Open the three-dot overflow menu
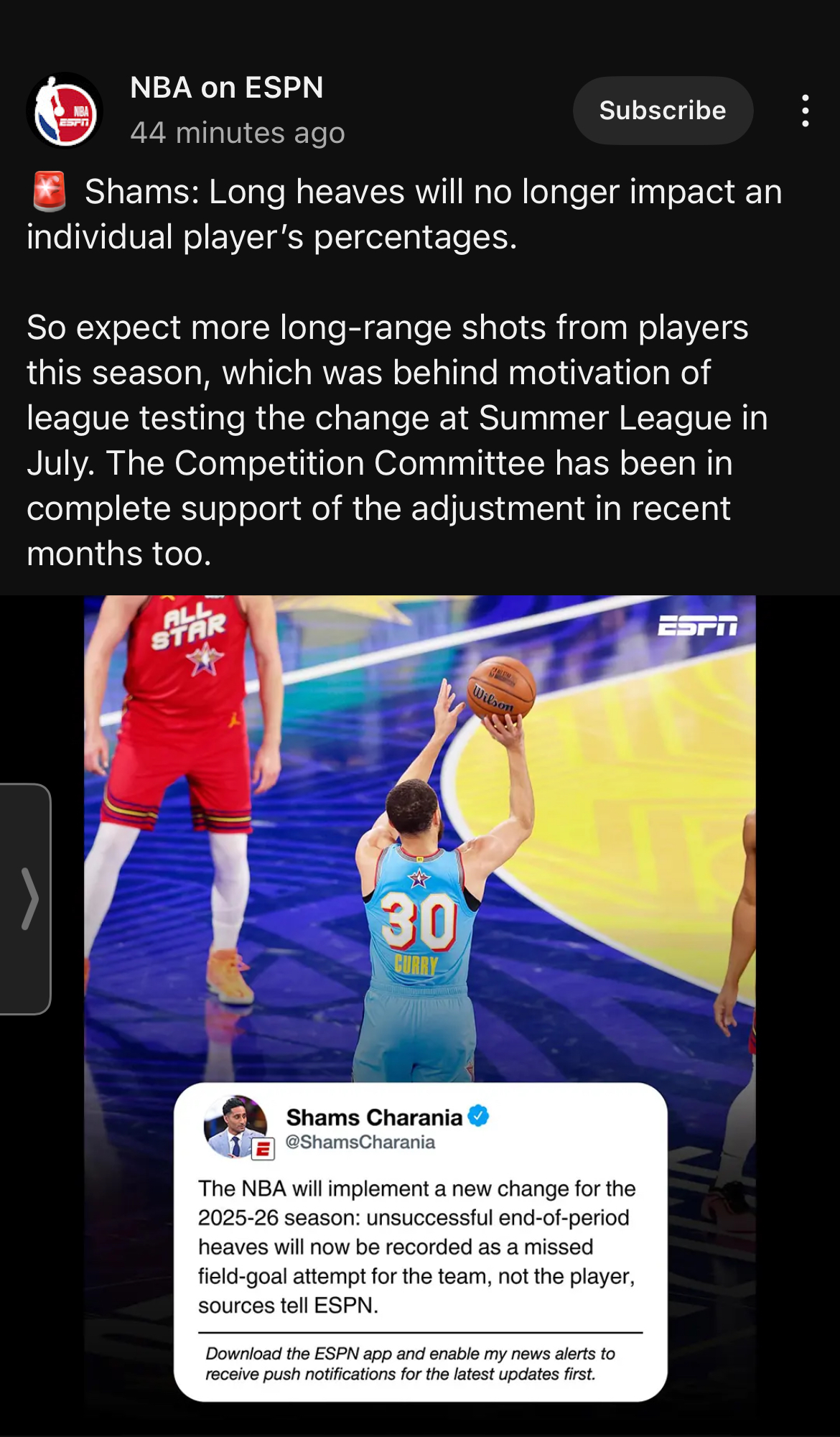840x1437 pixels. pyautogui.click(x=806, y=111)
